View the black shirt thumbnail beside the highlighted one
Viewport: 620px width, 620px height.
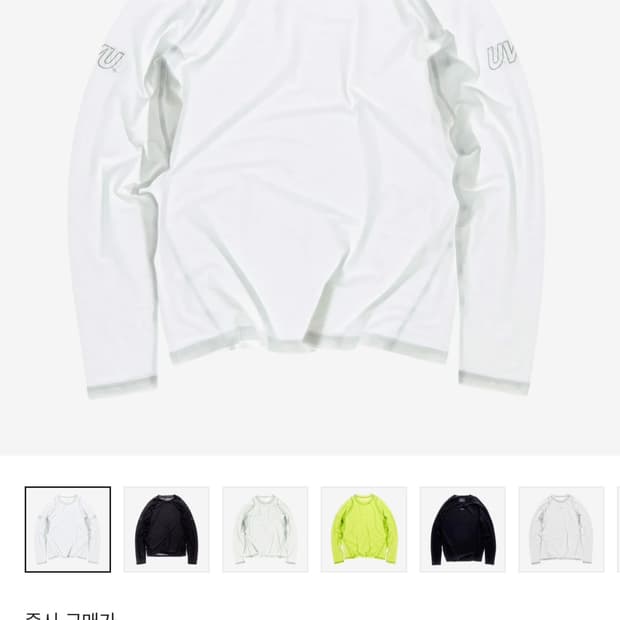click(166, 529)
